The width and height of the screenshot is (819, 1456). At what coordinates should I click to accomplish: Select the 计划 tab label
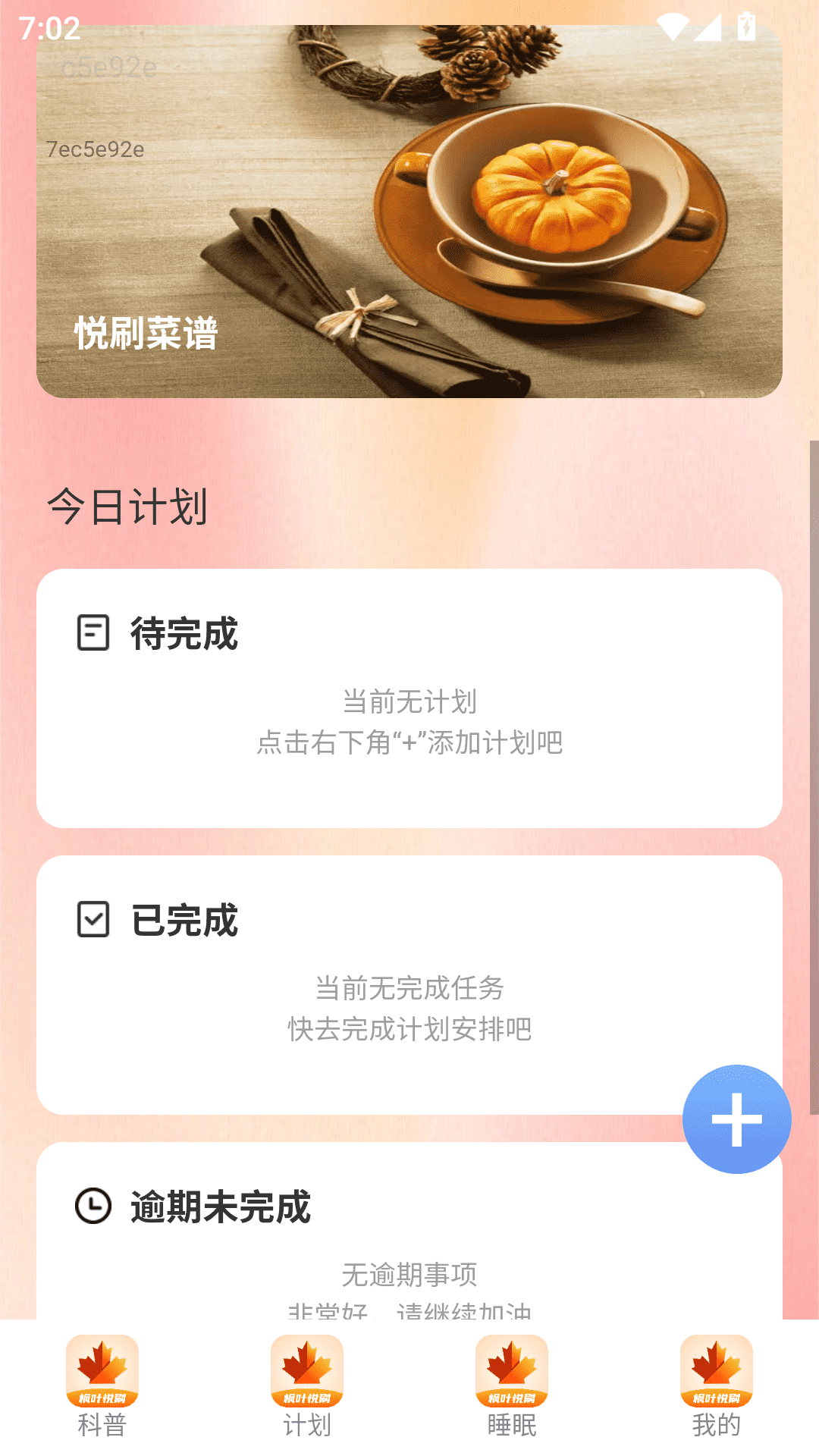307,1422
